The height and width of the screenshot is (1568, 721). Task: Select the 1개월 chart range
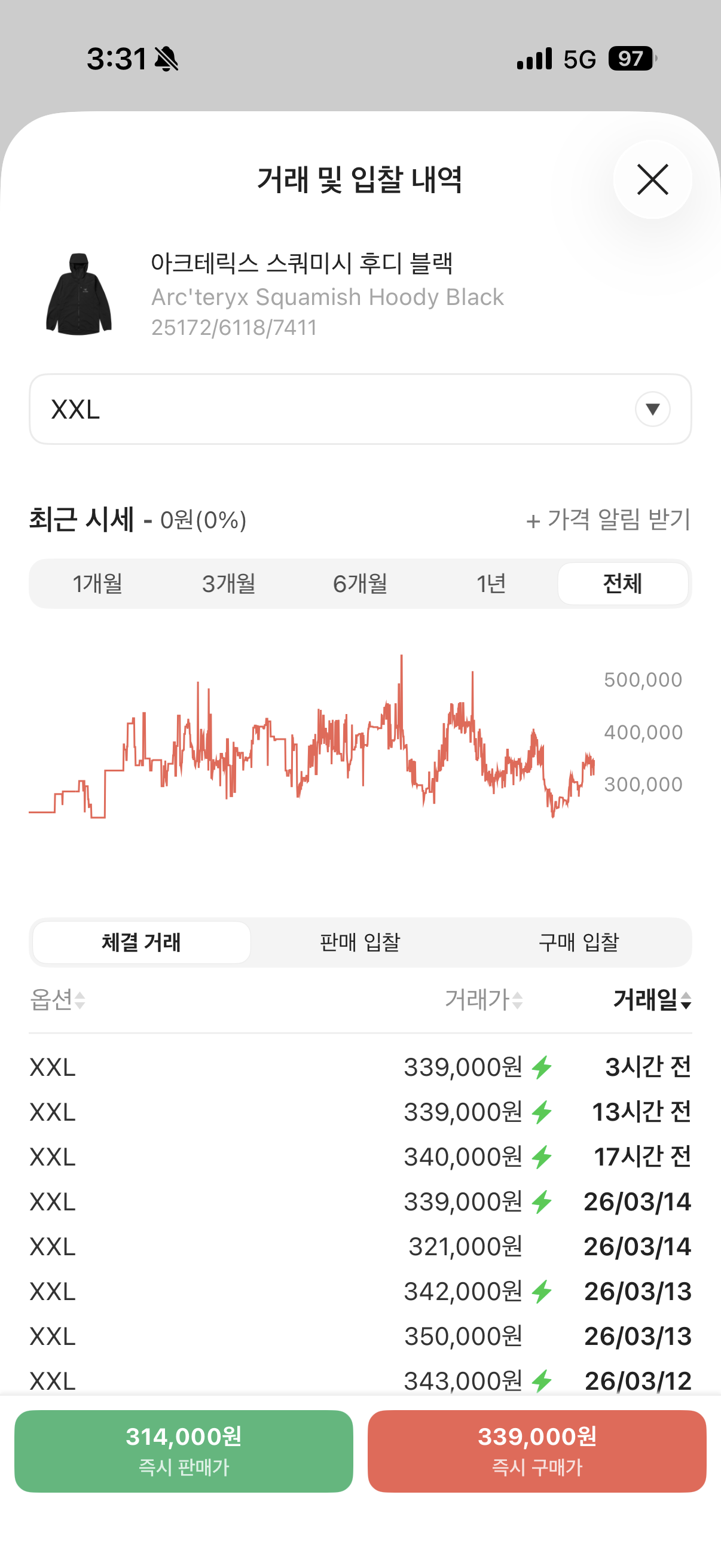pyautogui.click(x=97, y=584)
